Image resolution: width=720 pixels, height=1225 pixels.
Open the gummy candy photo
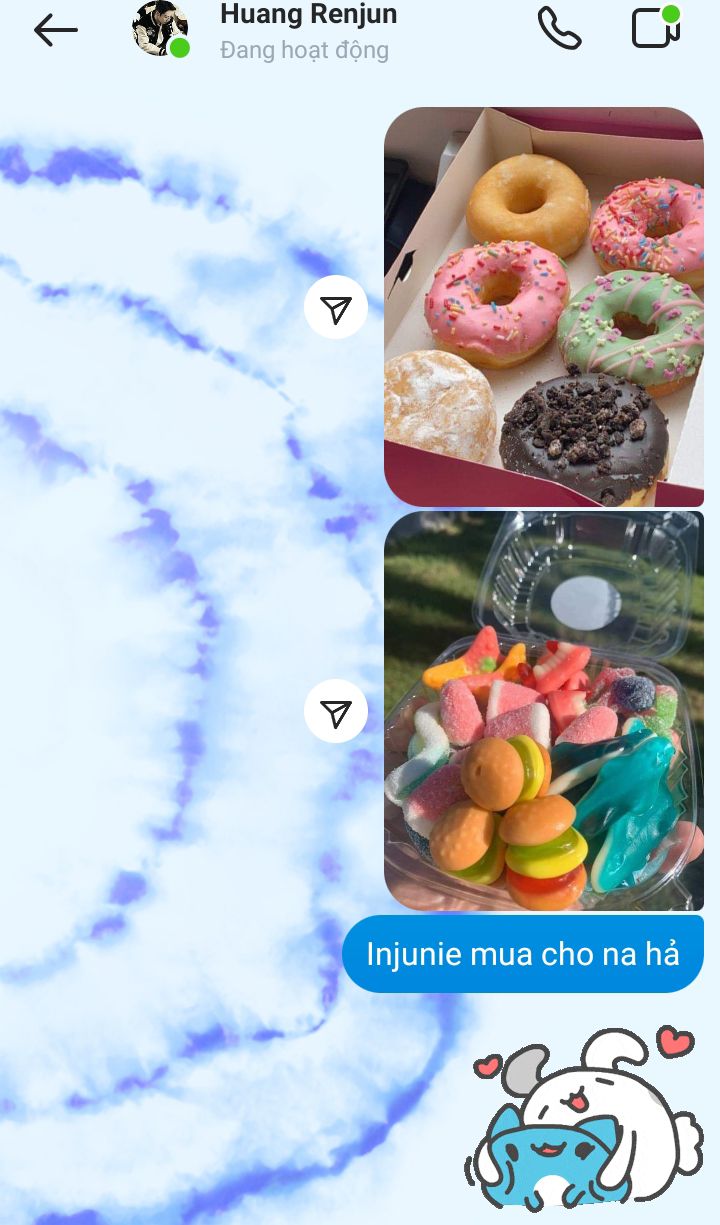tap(543, 710)
